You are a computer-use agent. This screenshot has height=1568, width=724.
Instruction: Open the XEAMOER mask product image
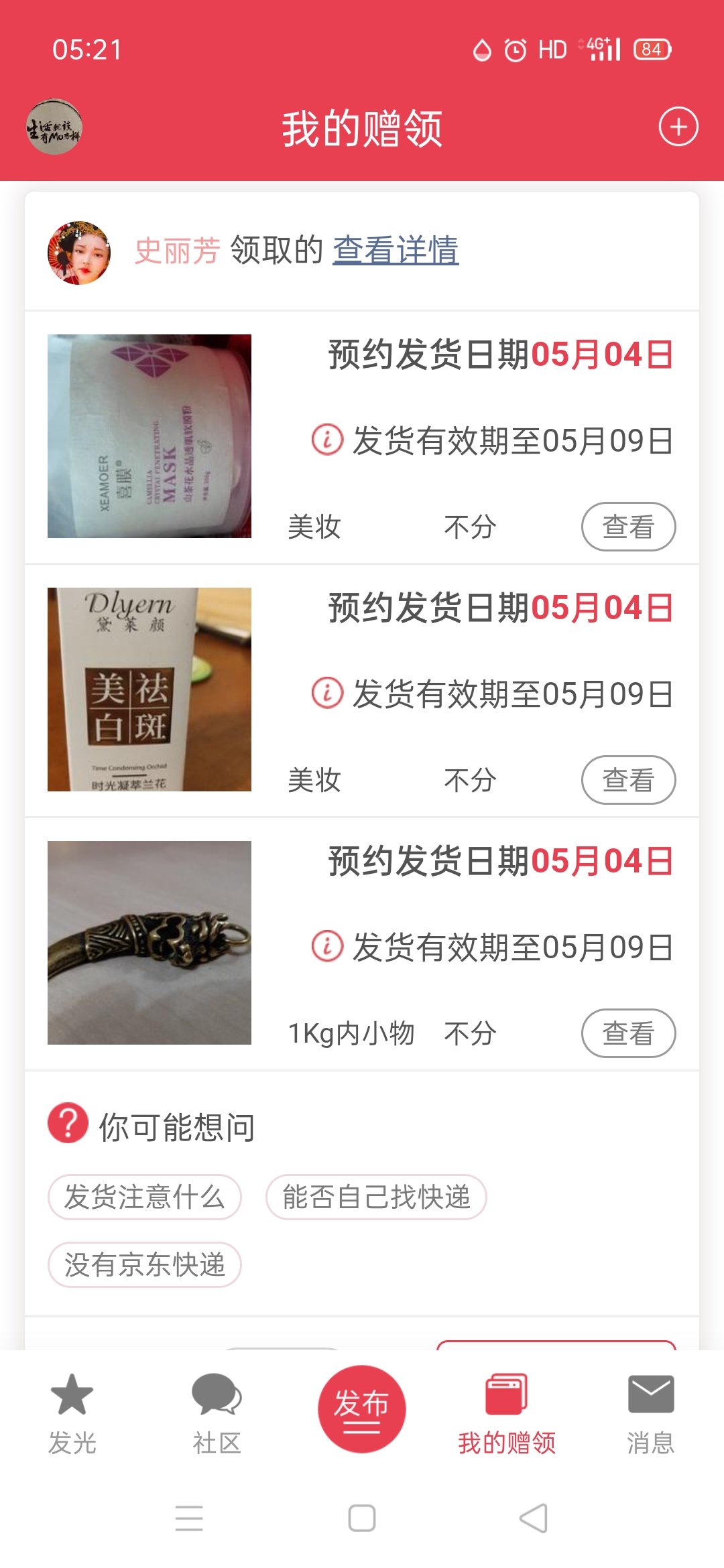149,436
